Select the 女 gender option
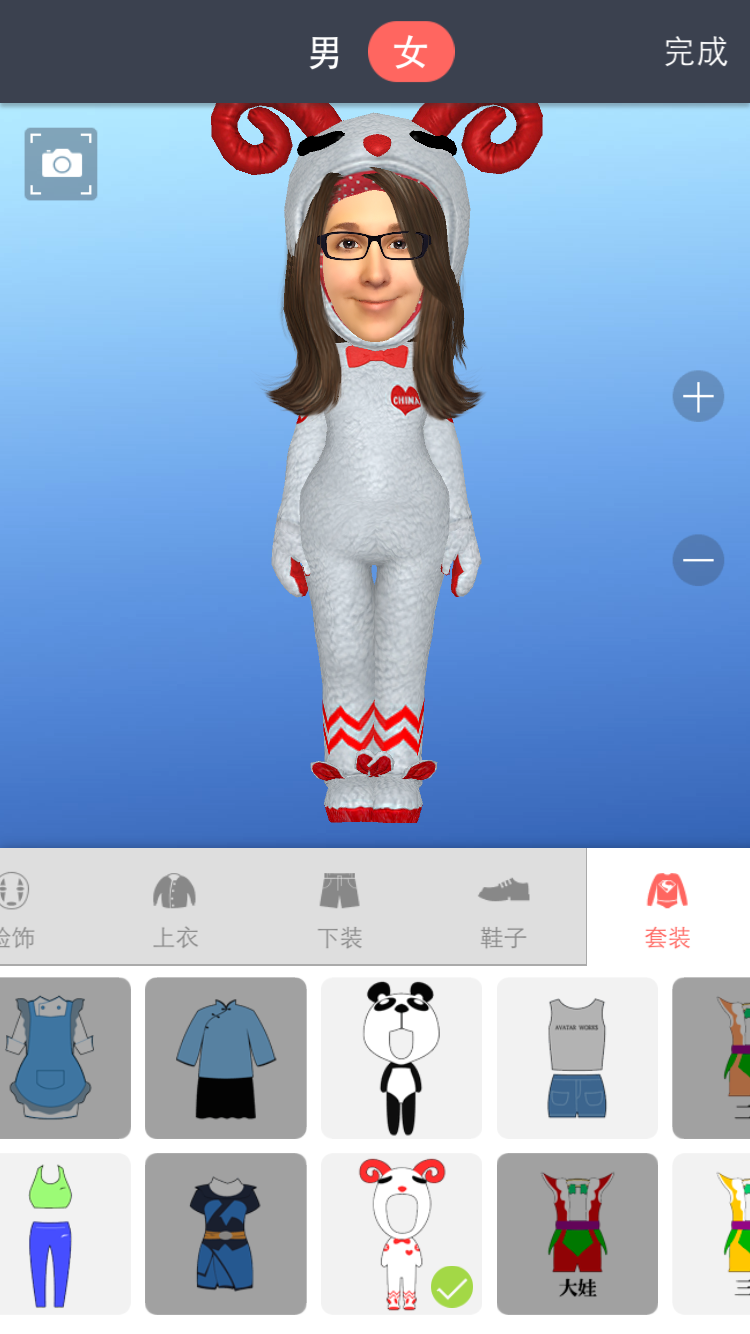The image size is (750, 1334). [411, 52]
